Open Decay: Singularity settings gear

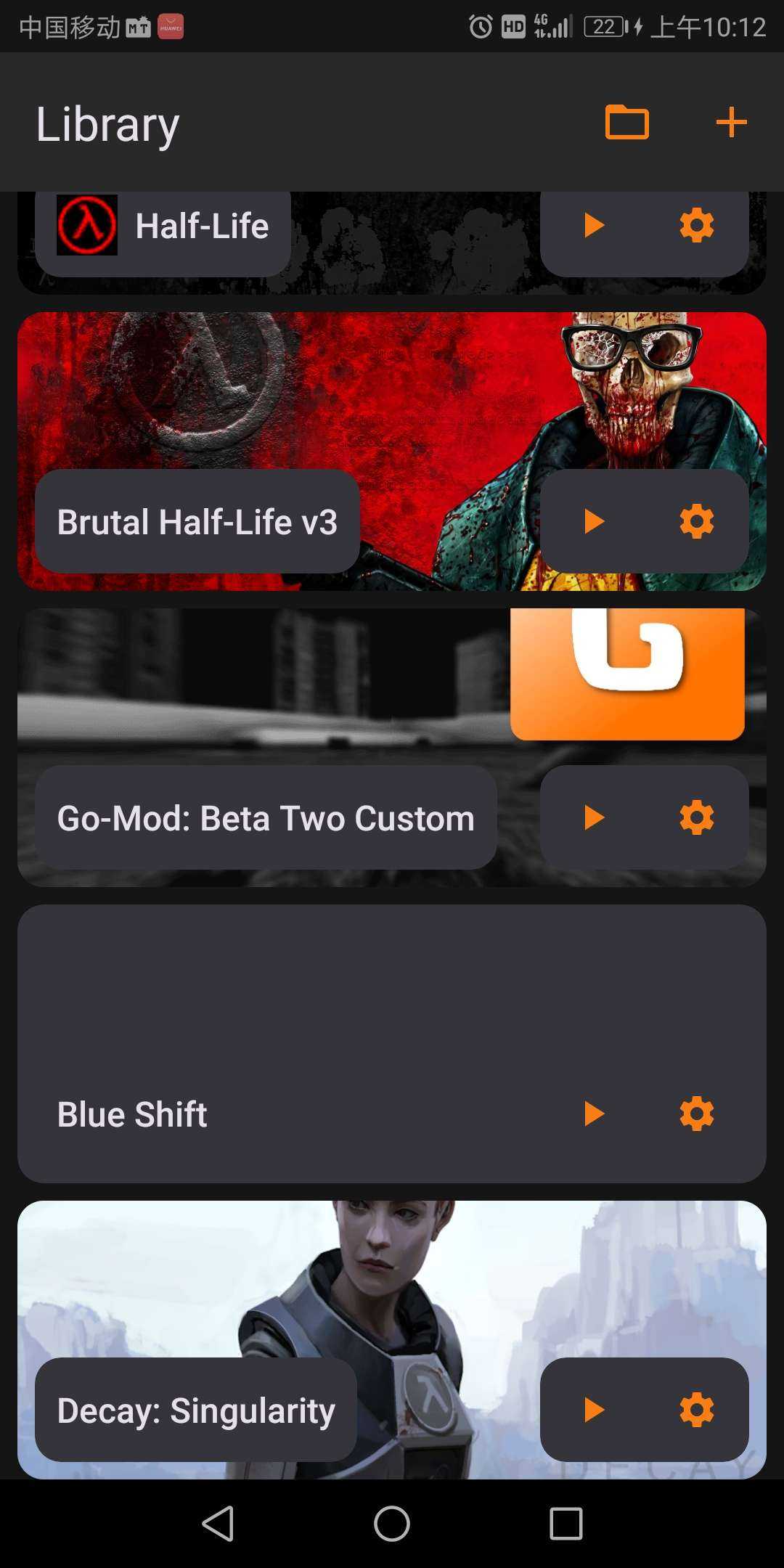[x=697, y=1410]
